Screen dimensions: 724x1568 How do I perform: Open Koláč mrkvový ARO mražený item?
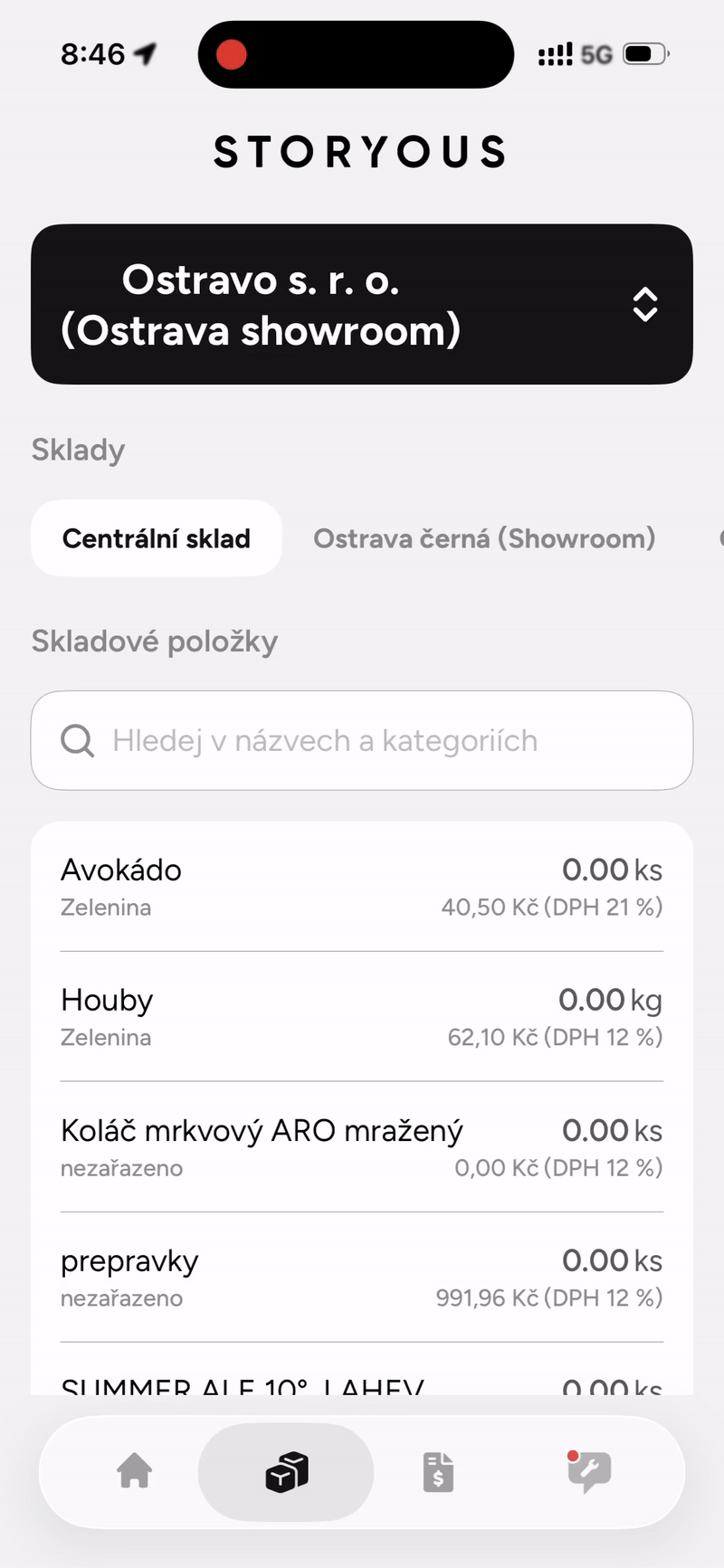coord(362,1147)
